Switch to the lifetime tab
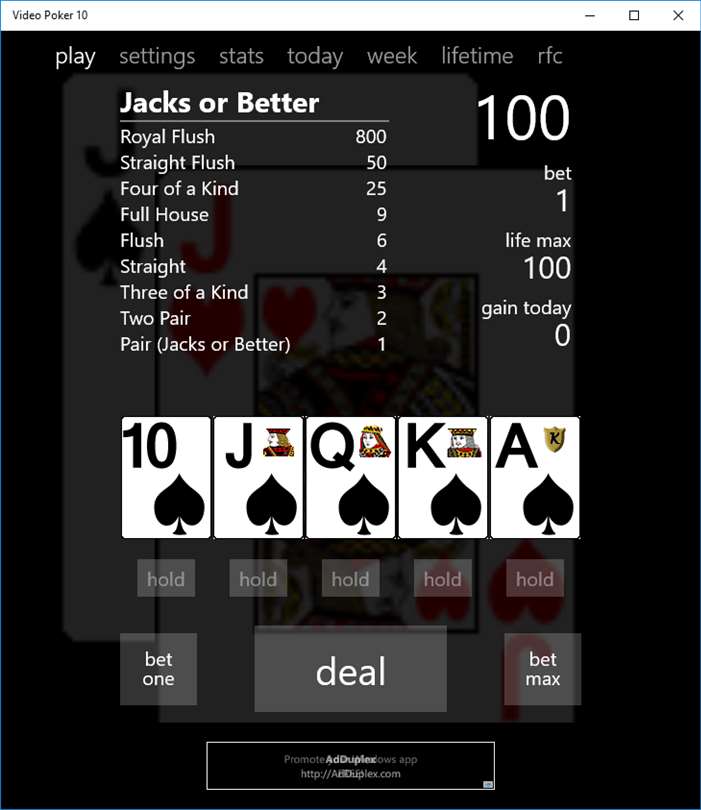Image resolution: width=701 pixels, height=810 pixels. [477, 56]
